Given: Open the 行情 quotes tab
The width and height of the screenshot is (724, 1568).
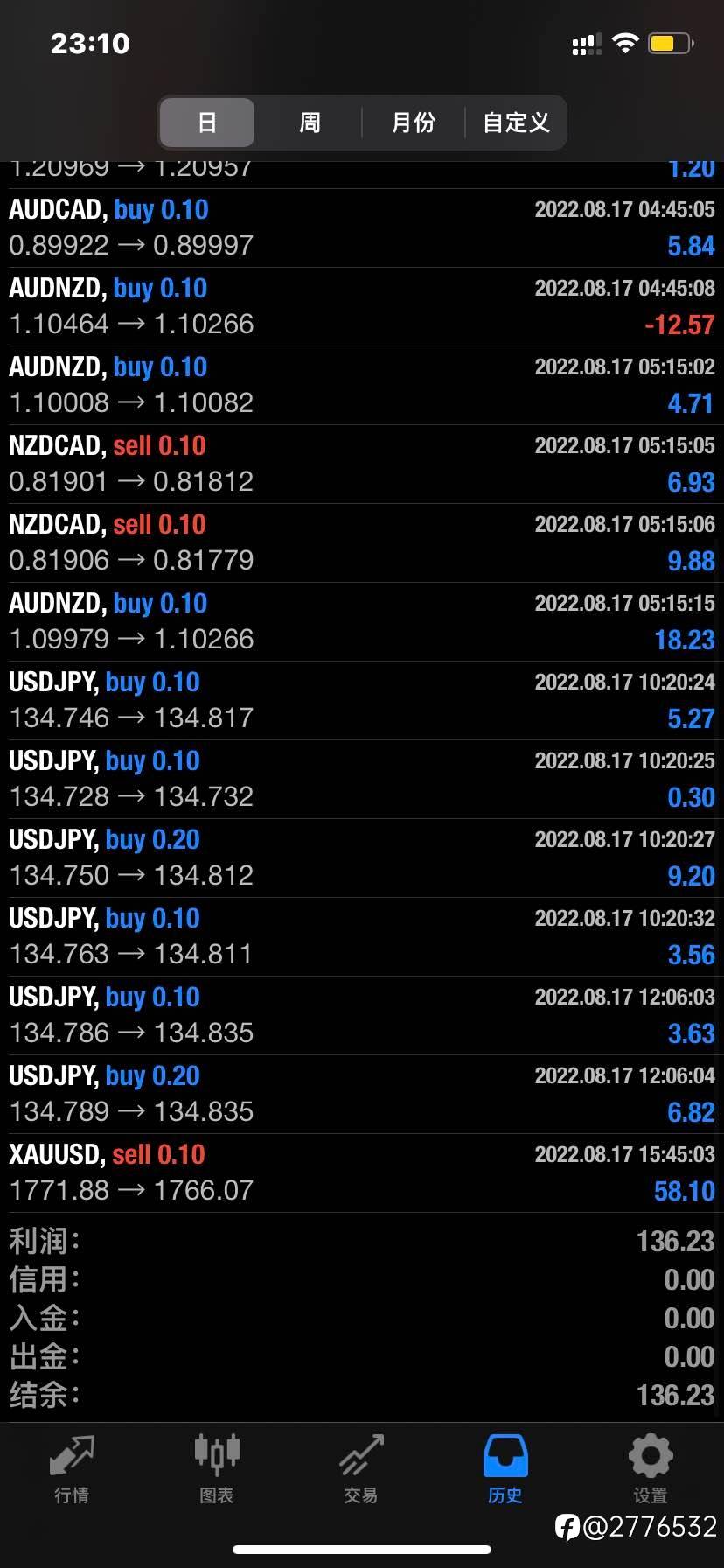Looking at the screenshot, I should tap(72, 1470).
